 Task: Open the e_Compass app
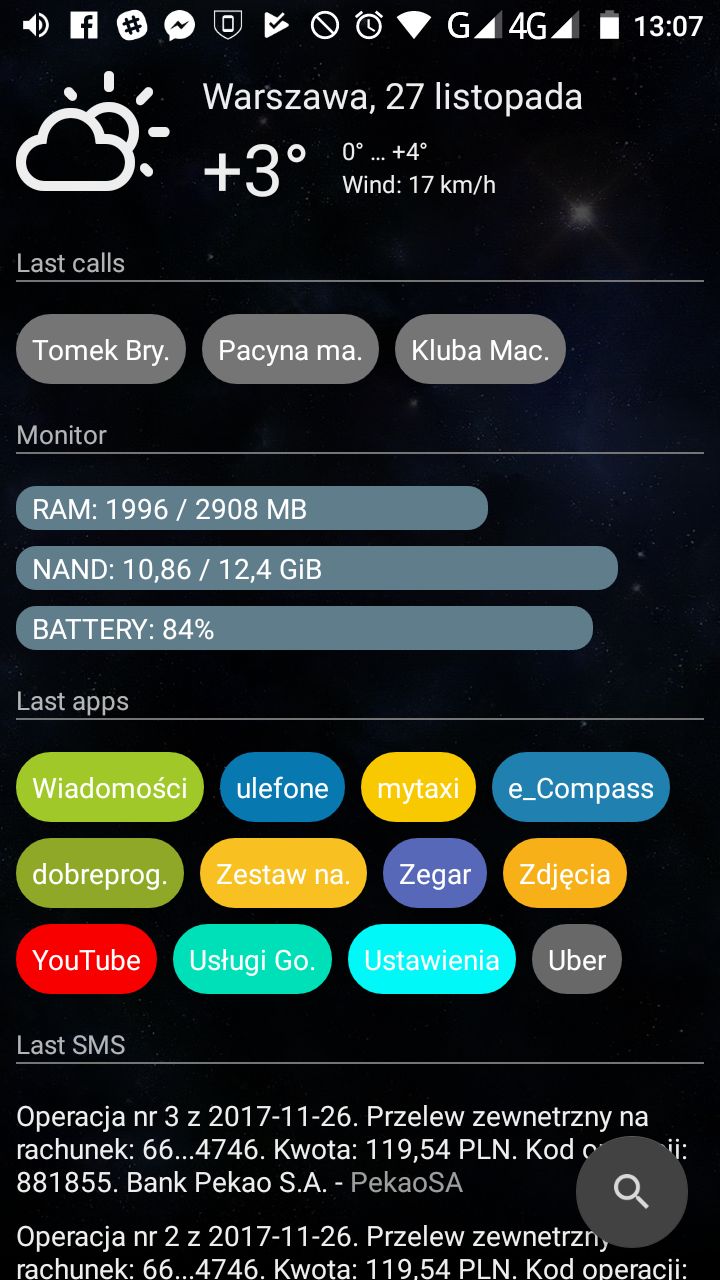coord(580,787)
